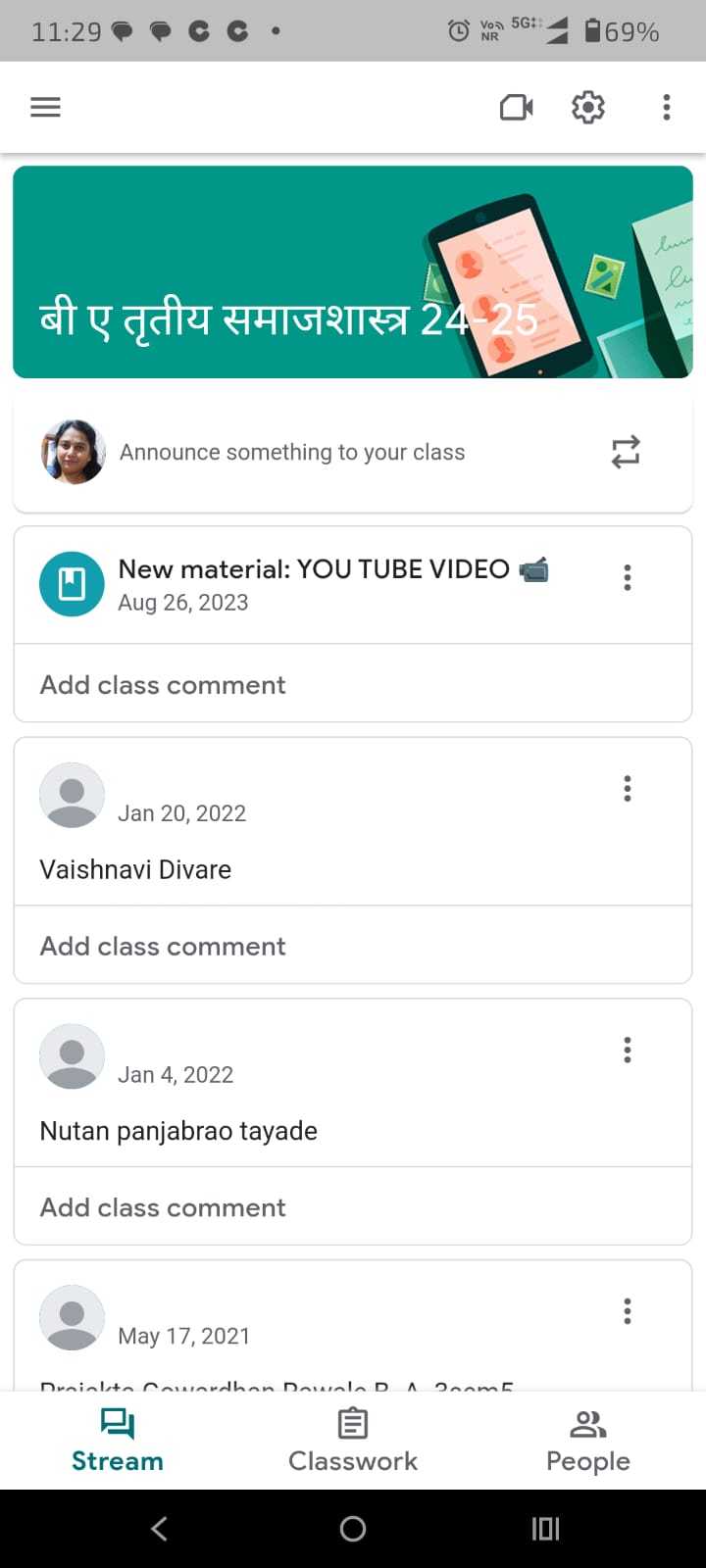Open options for May 17, 2021 post

pos(627,1311)
